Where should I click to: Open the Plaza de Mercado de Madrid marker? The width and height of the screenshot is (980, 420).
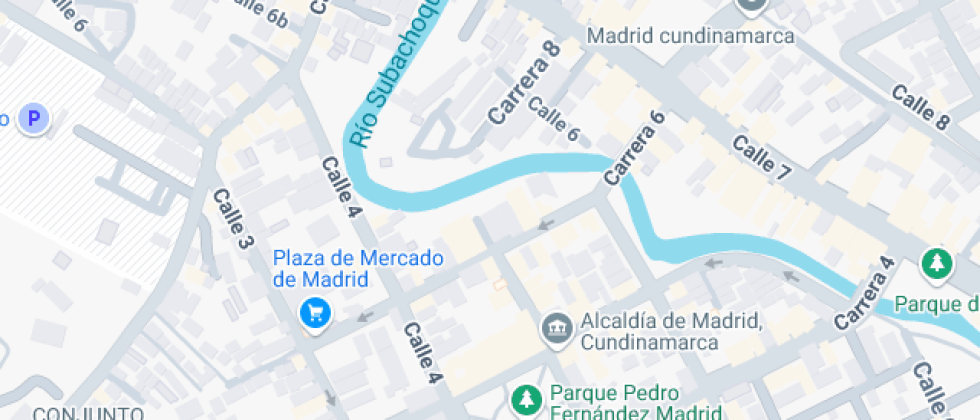click(316, 313)
